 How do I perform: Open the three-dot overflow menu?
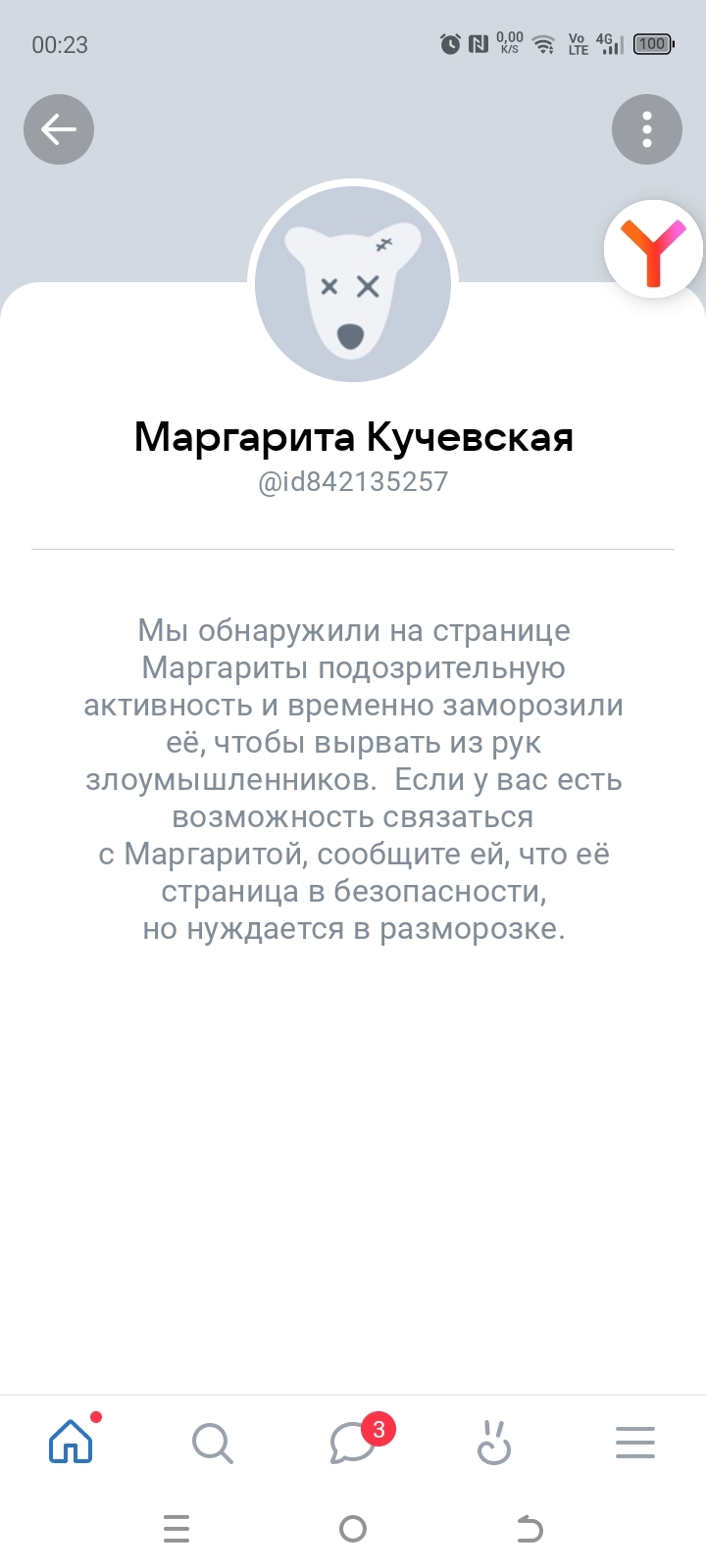(x=646, y=129)
